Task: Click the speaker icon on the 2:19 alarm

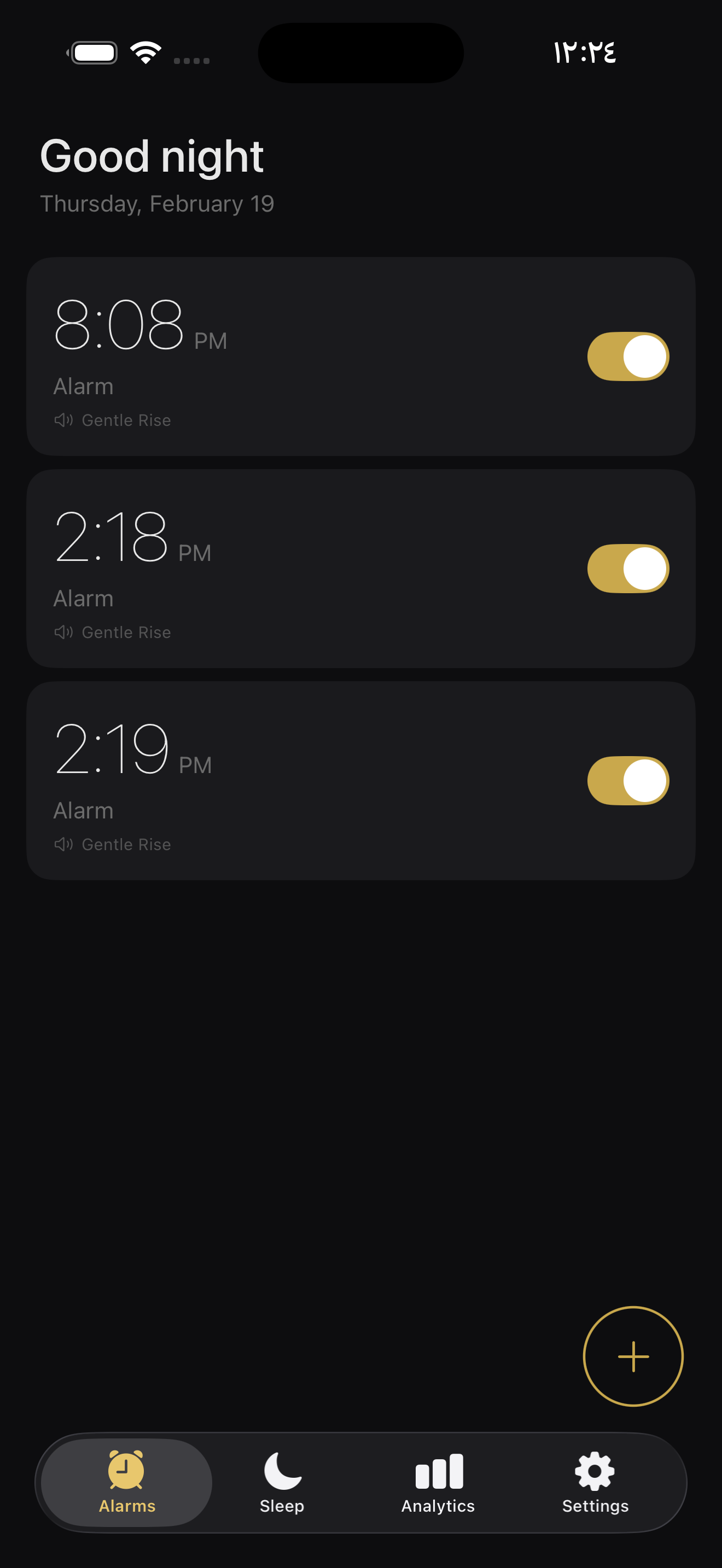Action: pyautogui.click(x=65, y=844)
